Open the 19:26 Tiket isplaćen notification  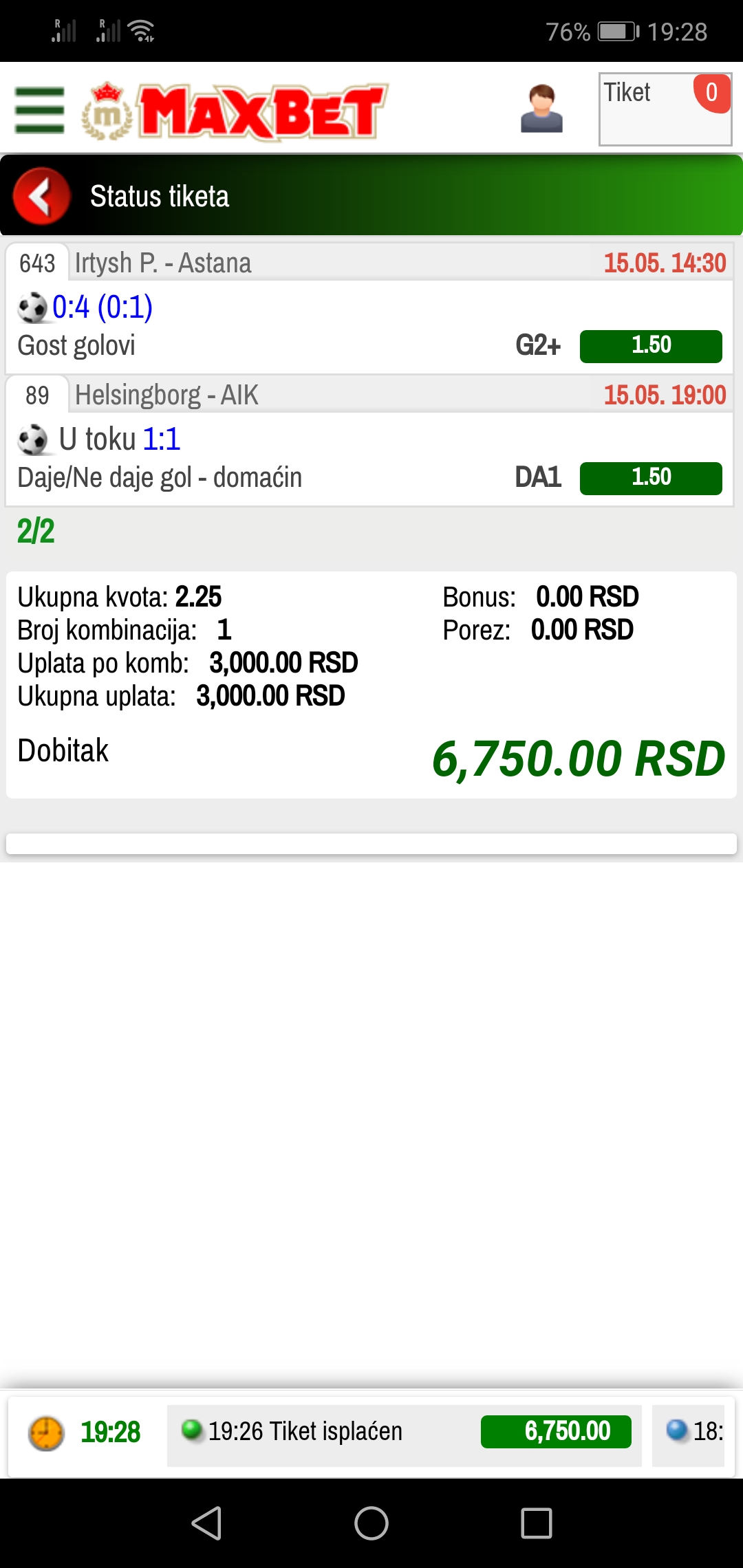(405, 1432)
